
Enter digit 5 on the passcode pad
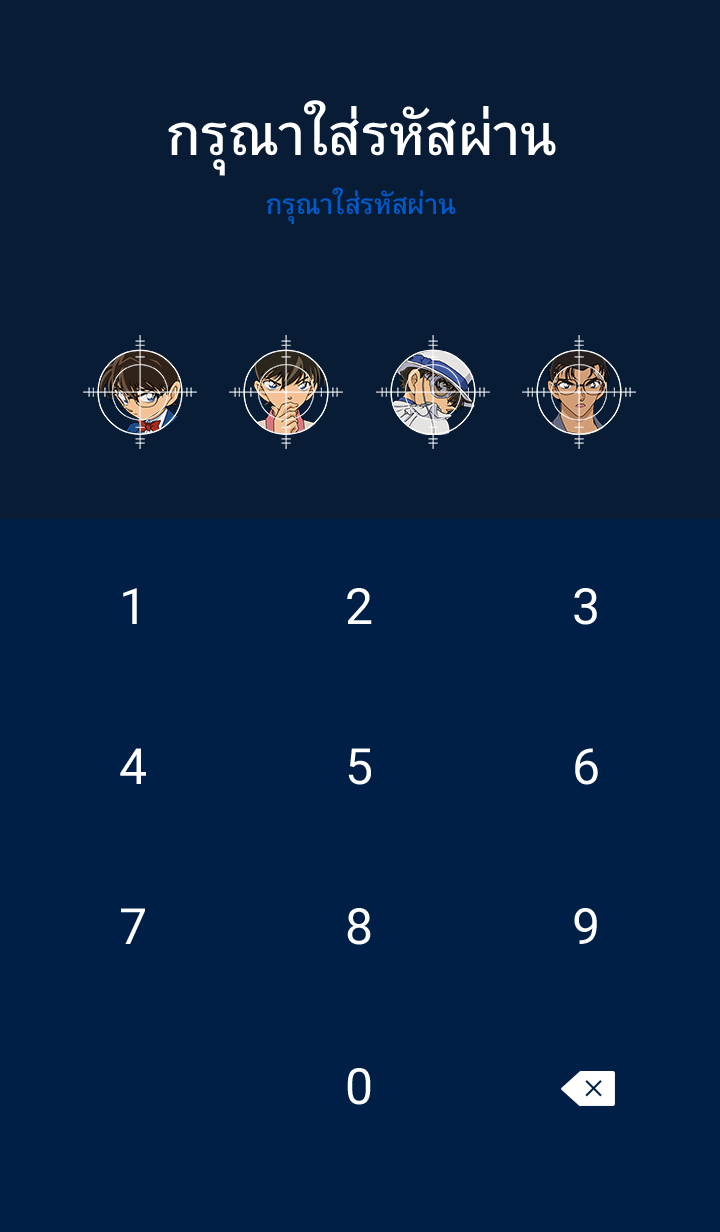359,767
